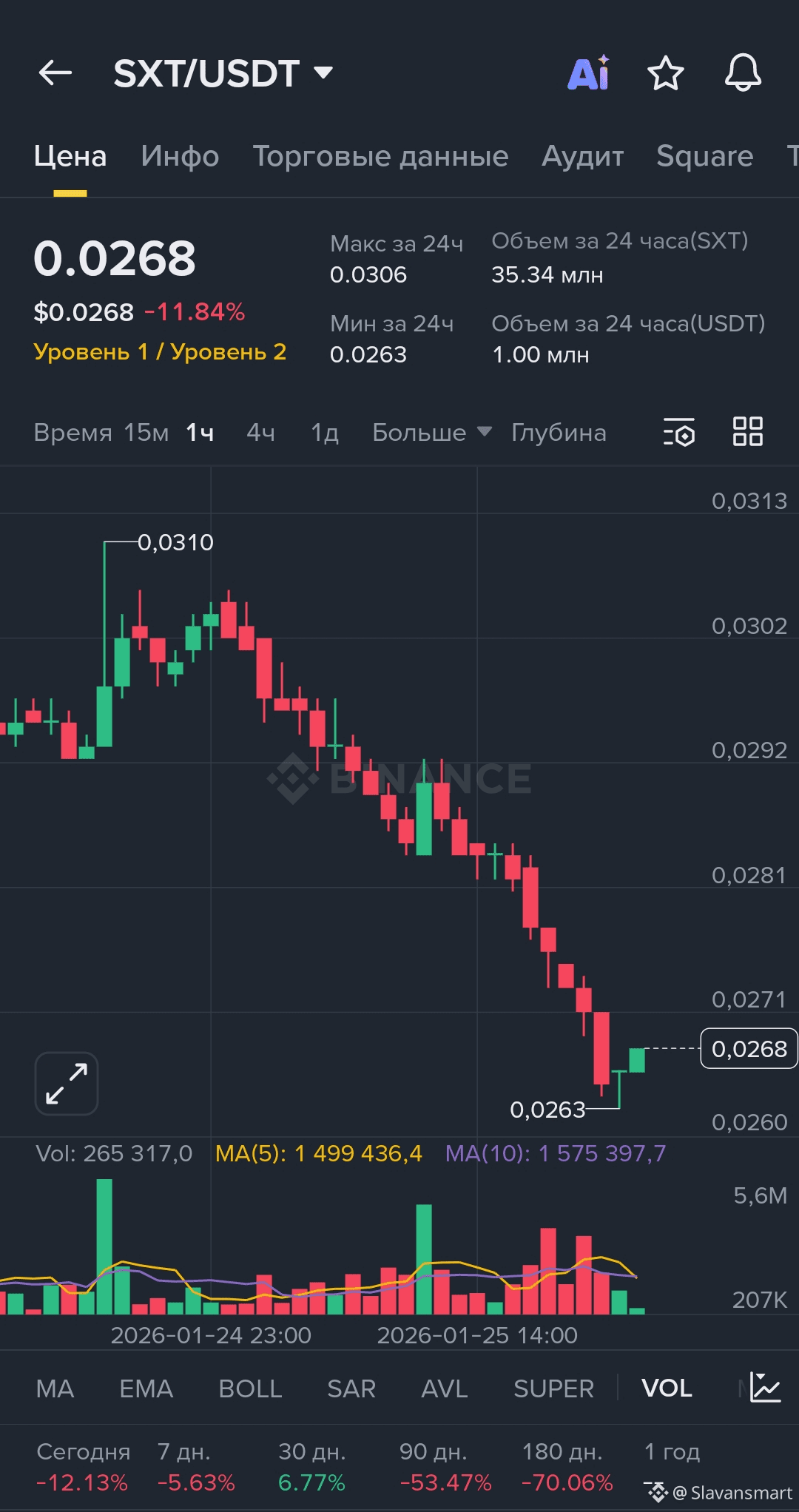Enable the BOLL indicator
This screenshot has height=1512, width=799.
click(250, 1388)
